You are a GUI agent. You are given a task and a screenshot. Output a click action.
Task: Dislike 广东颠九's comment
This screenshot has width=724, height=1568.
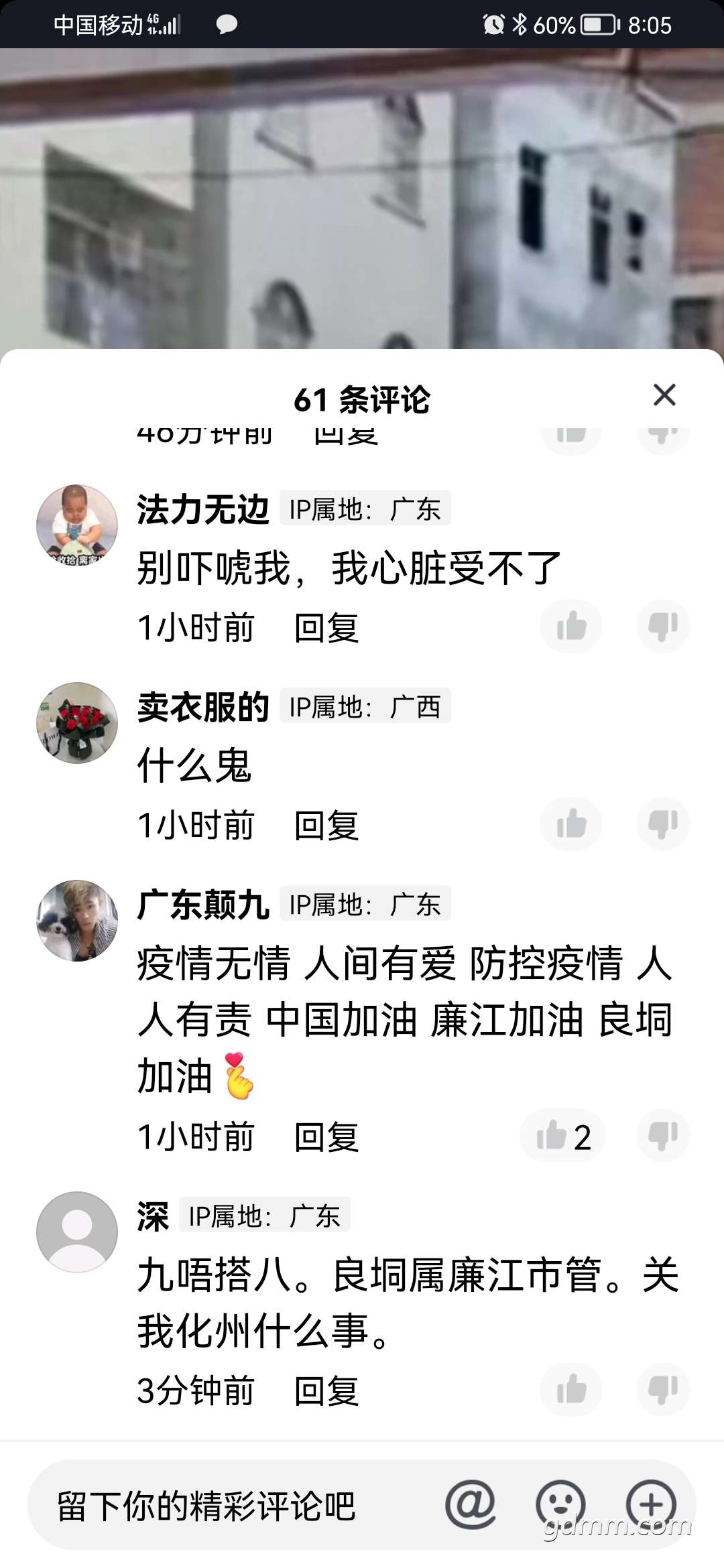tap(662, 1136)
